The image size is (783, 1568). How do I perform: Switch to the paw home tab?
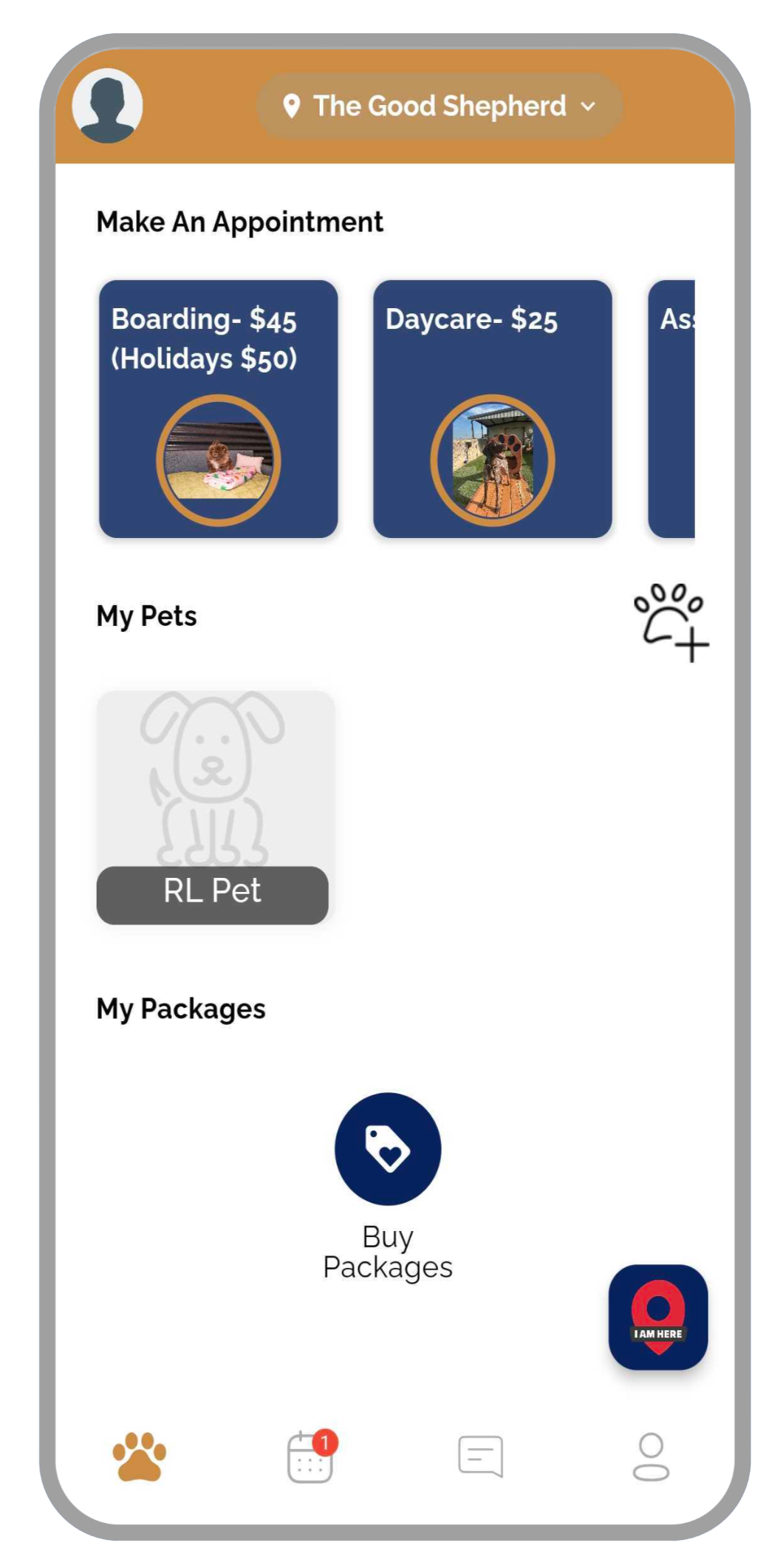point(140,1456)
